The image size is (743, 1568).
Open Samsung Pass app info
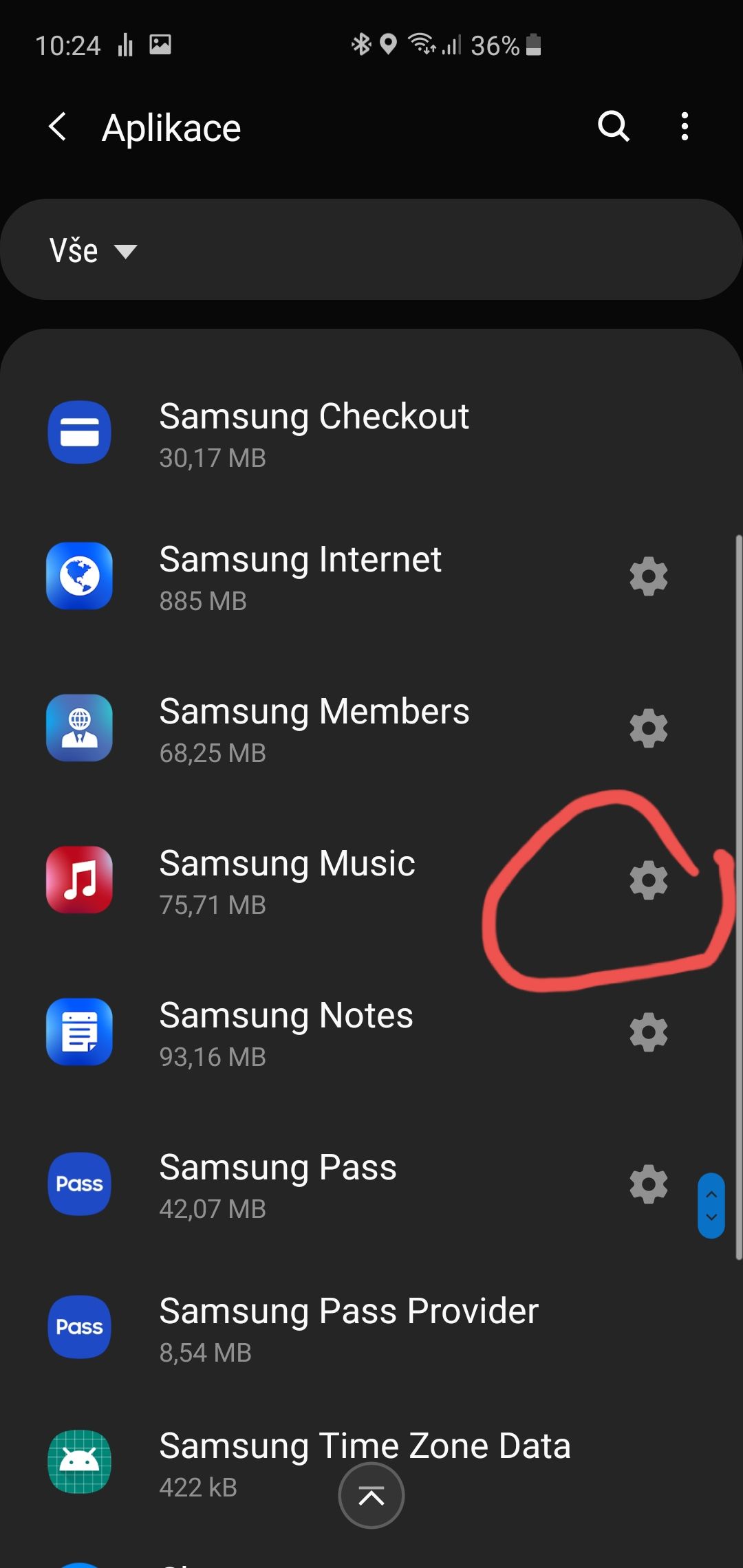tap(278, 1185)
